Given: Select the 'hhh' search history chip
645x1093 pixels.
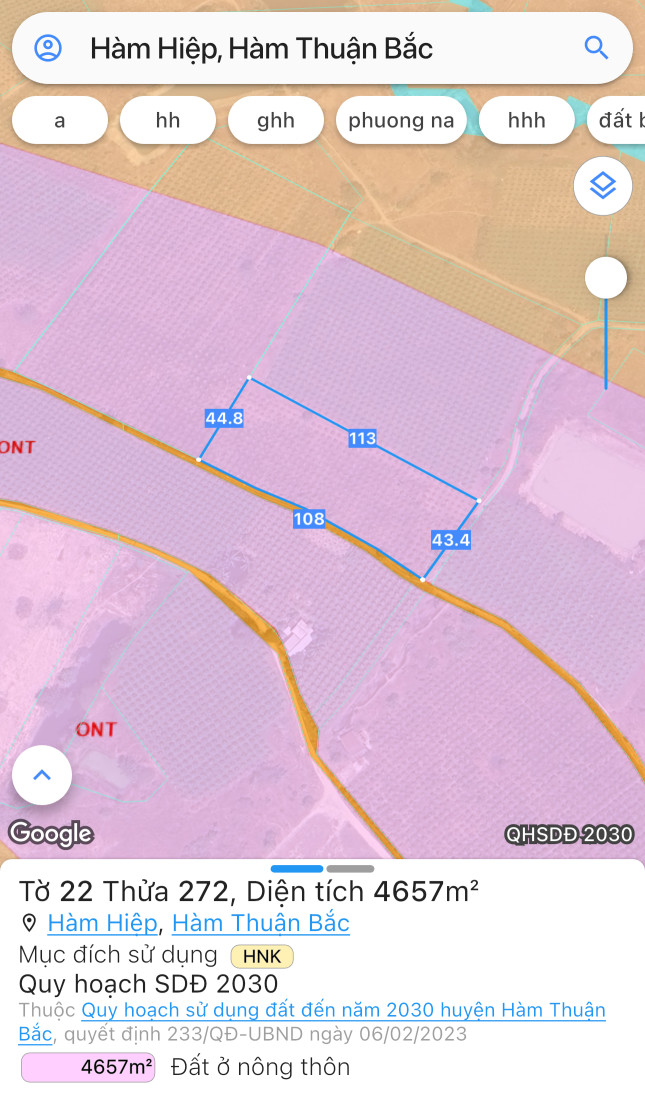Looking at the screenshot, I should (x=526, y=121).
